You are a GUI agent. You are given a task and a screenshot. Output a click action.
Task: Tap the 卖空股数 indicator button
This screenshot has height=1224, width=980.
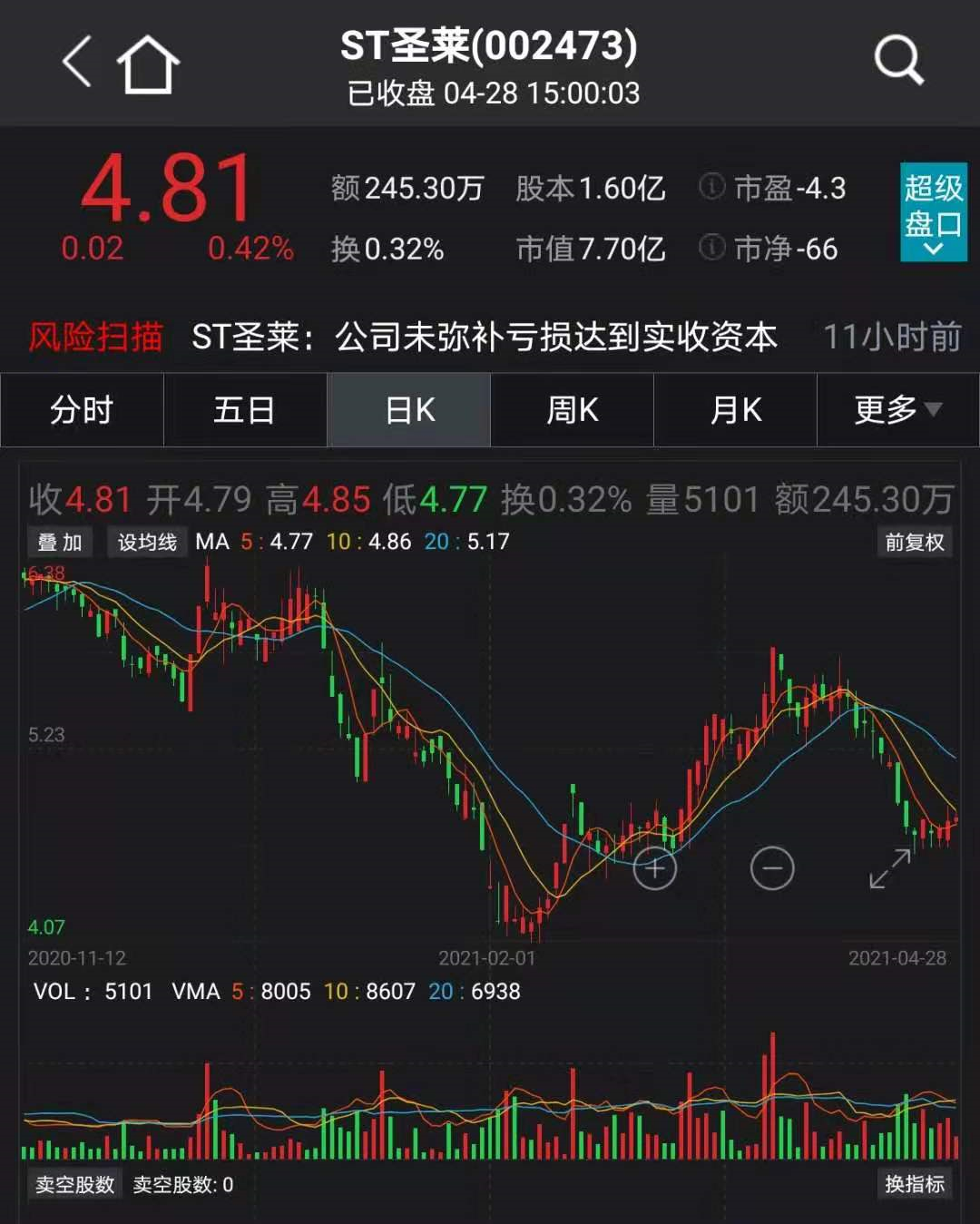pos(75,1184)
